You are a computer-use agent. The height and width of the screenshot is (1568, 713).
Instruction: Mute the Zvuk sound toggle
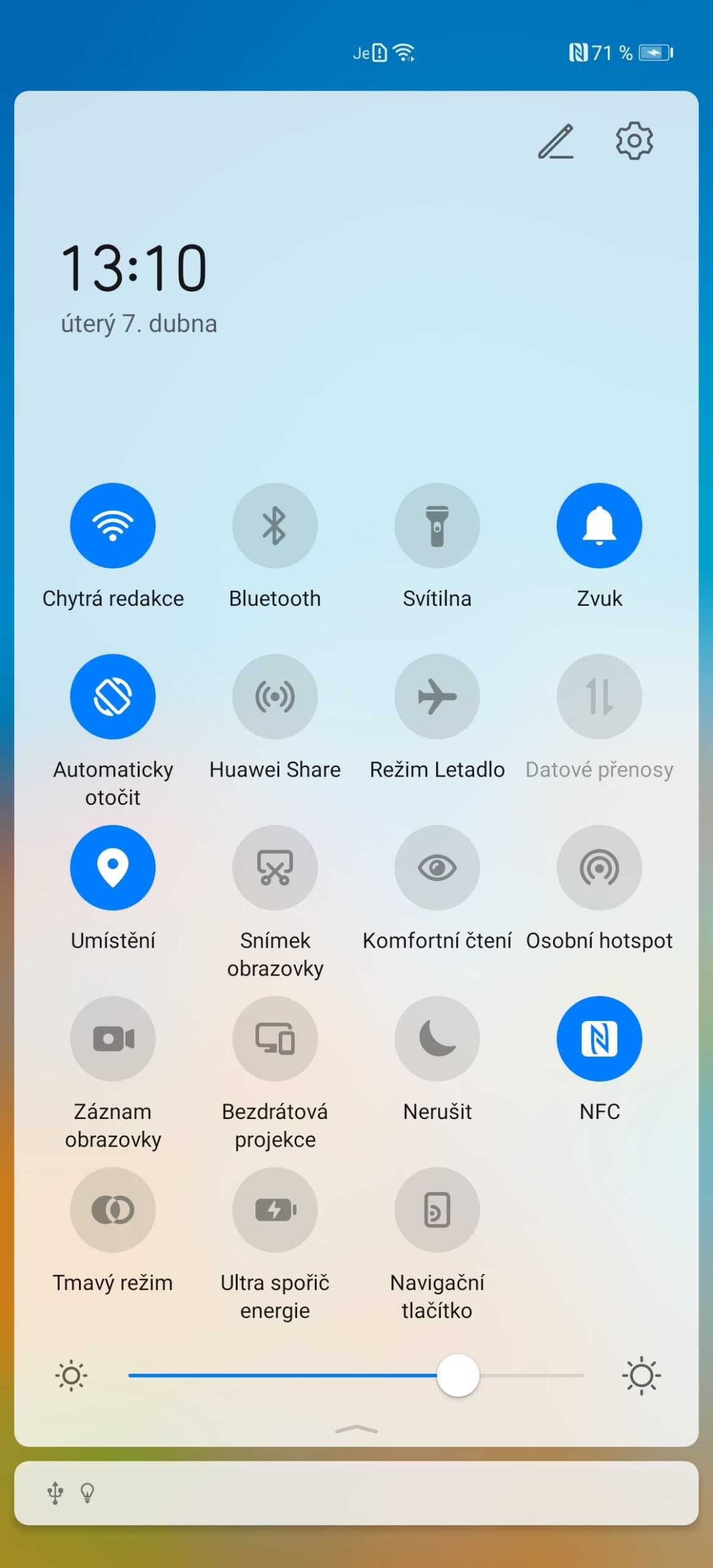click(x=599, y=526)
